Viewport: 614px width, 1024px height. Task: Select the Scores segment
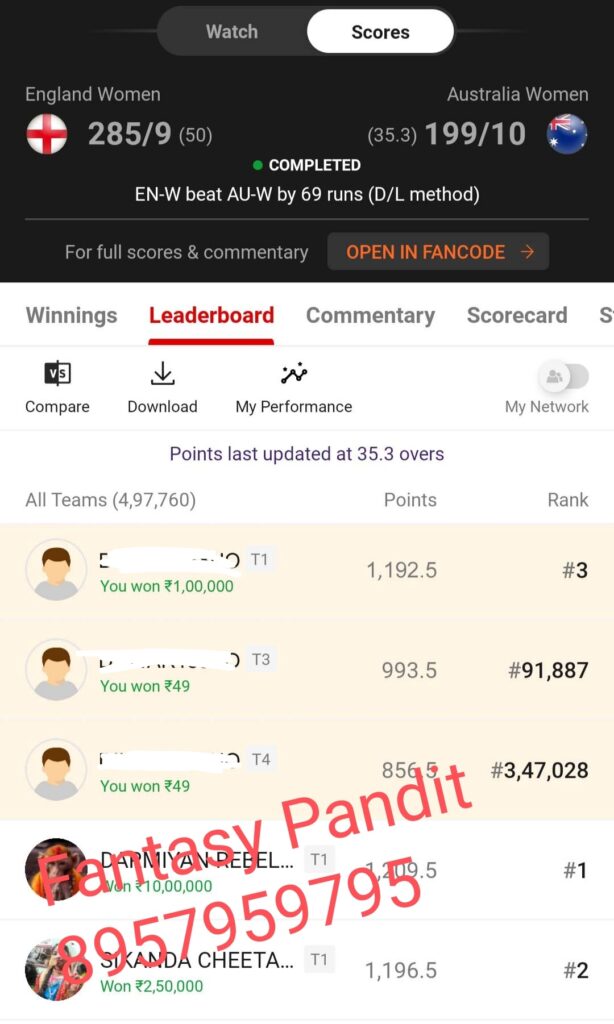[x=380, y=31]
